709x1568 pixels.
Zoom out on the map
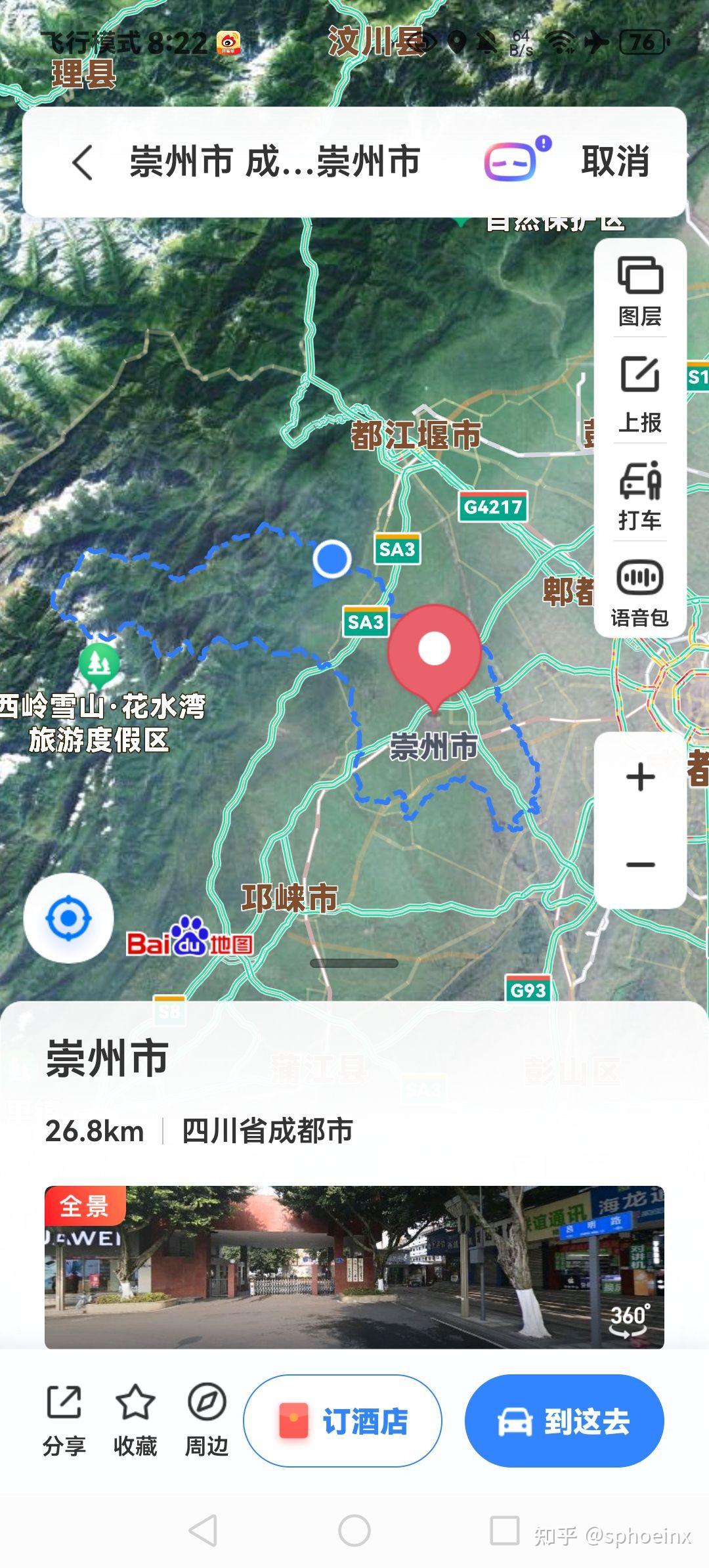[641, 864]
